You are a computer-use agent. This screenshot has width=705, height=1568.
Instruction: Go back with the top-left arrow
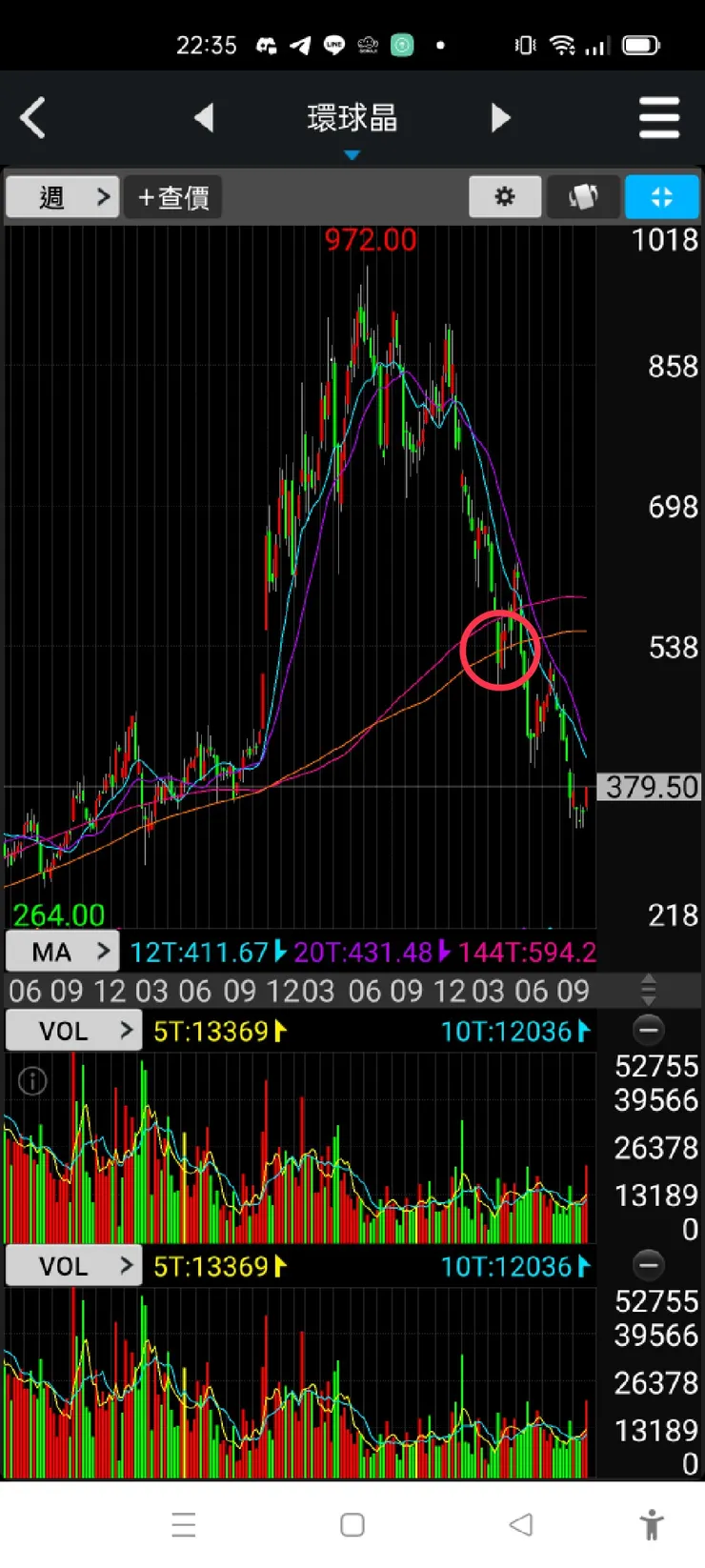point(33,119)
